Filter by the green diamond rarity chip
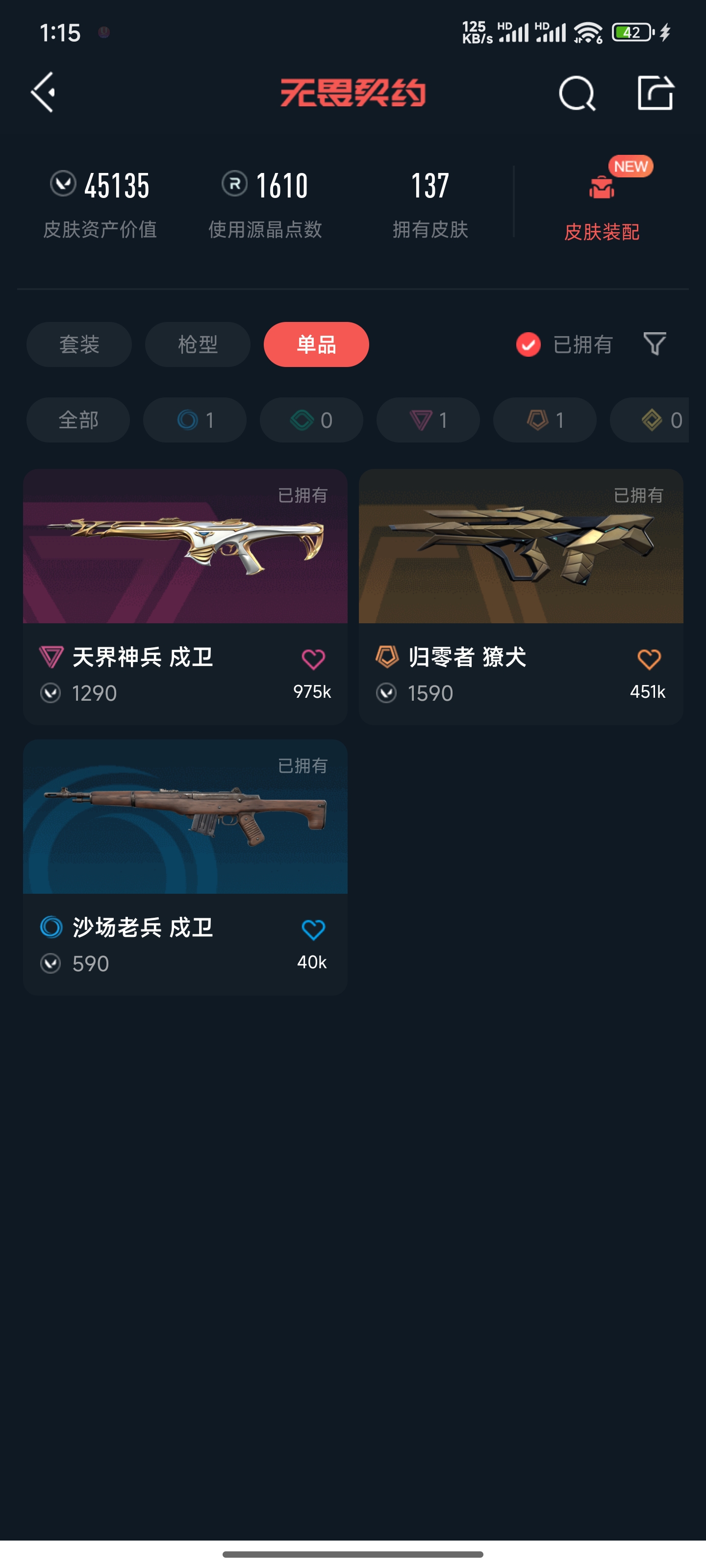706x1568 pixels. 311,420
